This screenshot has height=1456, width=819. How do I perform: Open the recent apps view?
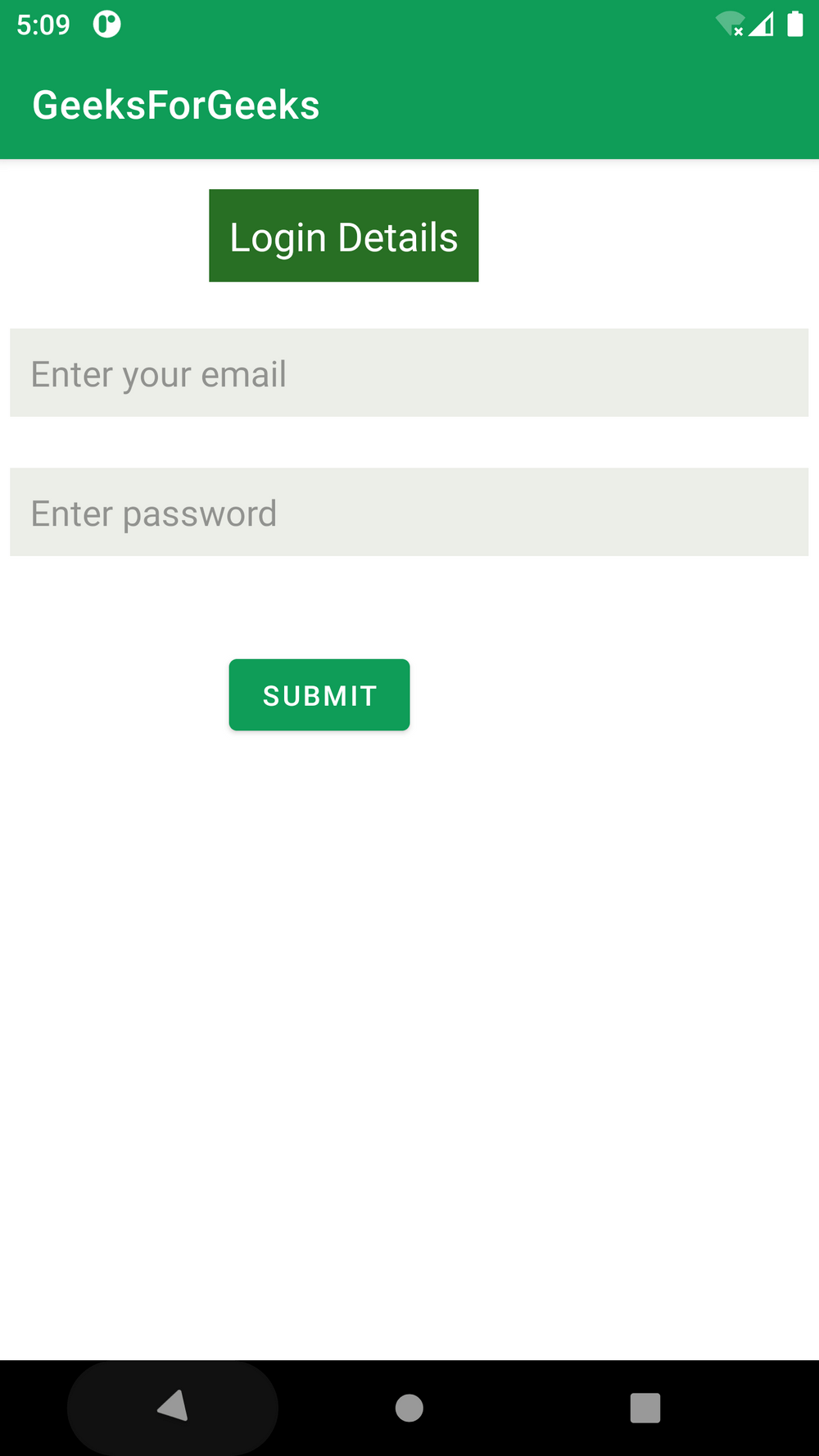[x=645, y=1408]
